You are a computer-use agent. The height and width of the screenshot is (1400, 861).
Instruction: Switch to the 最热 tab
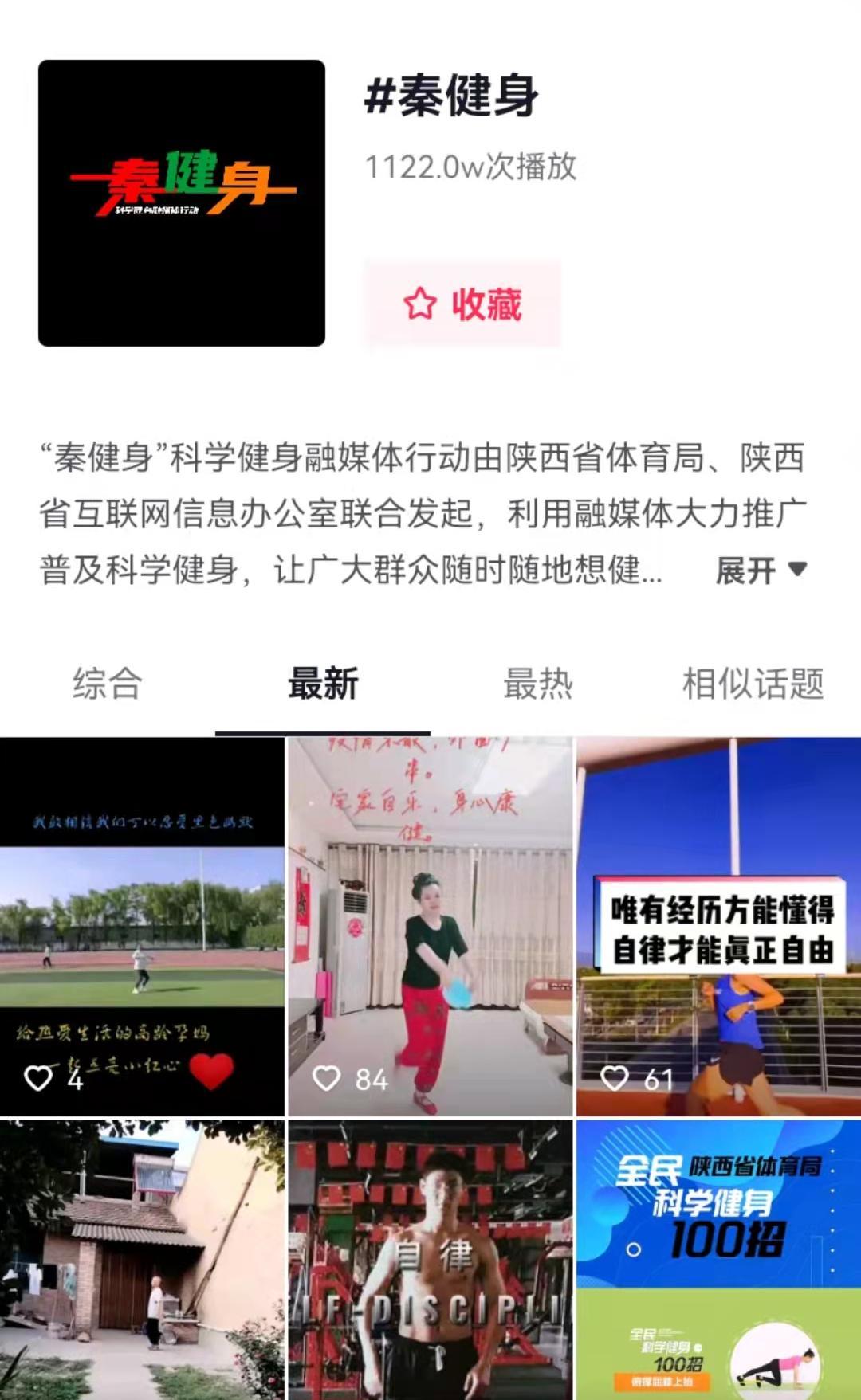[x=538, y=684]
